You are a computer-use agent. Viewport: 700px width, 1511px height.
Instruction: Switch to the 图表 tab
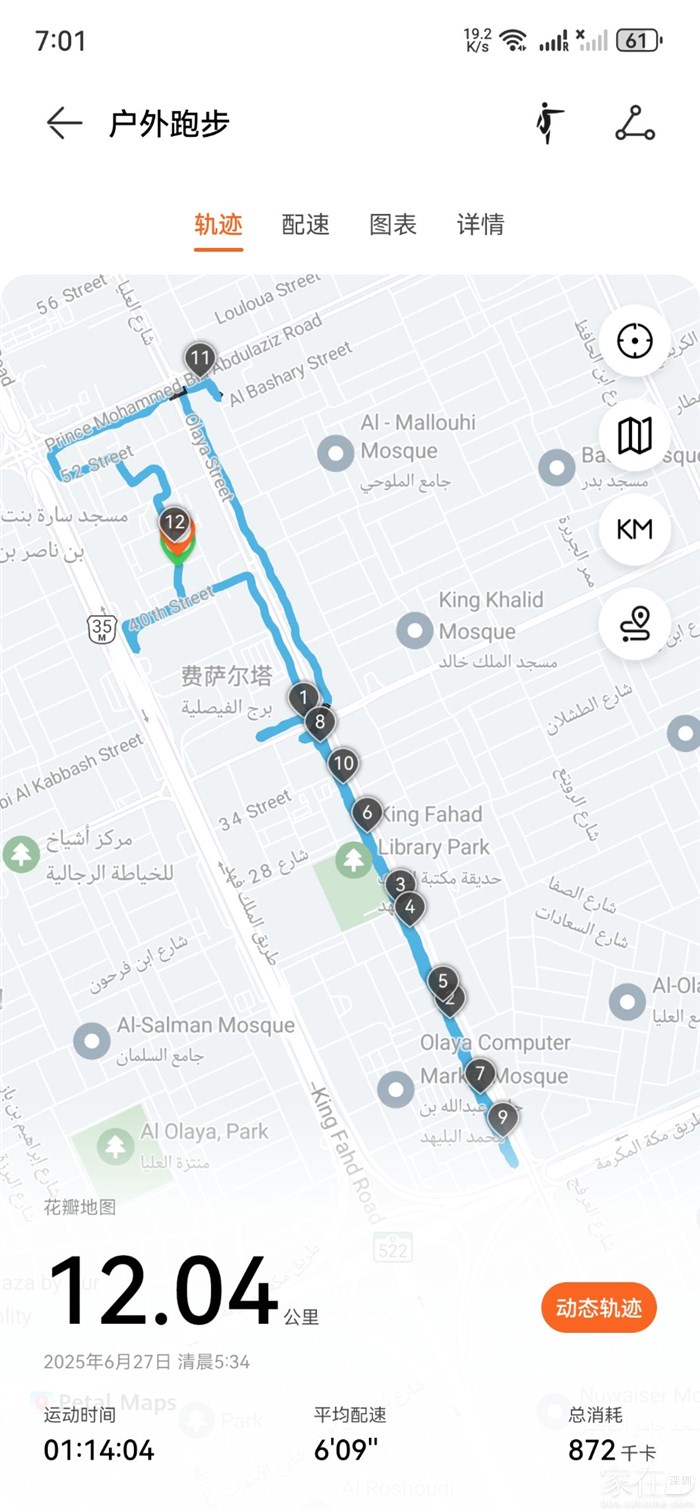(393, 225)
